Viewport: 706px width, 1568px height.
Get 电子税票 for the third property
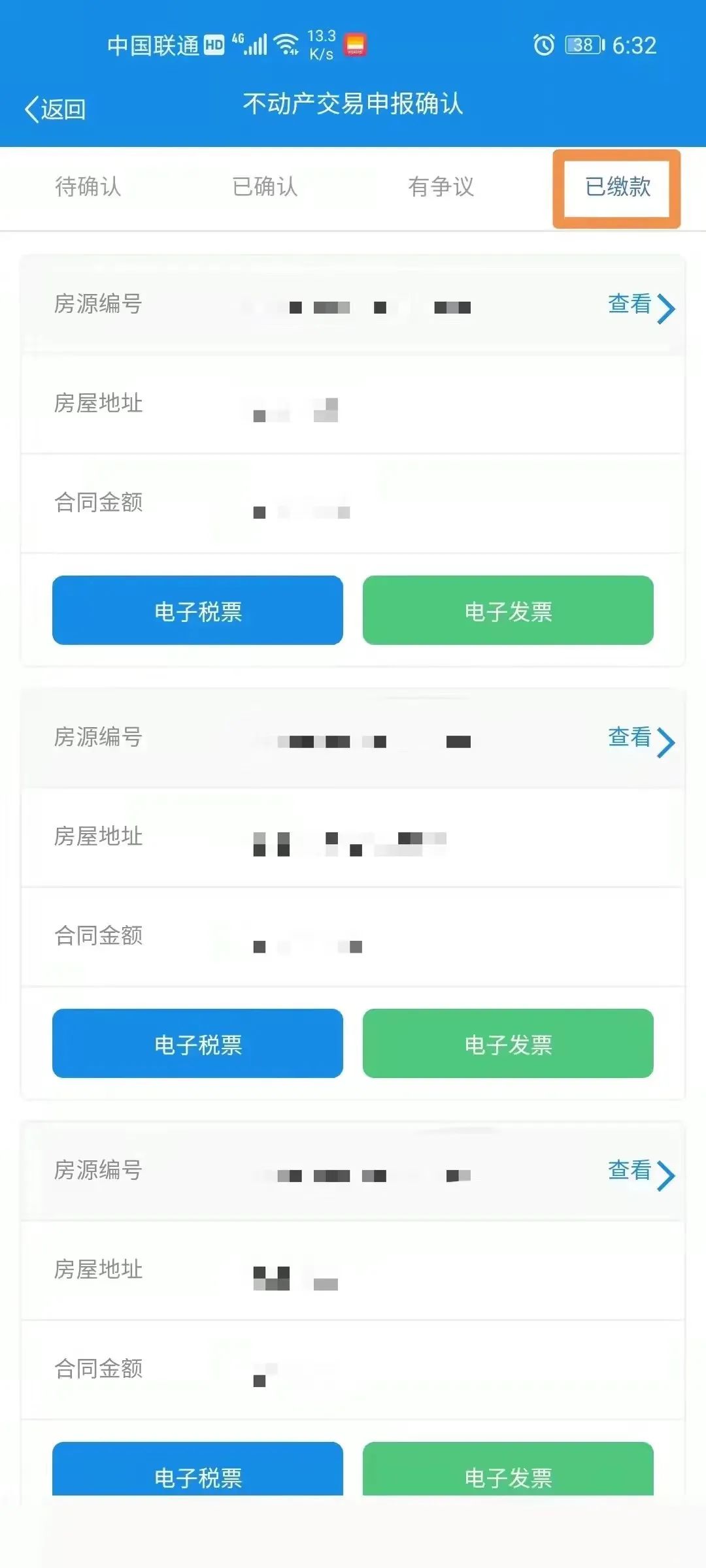click(197, 1469)
